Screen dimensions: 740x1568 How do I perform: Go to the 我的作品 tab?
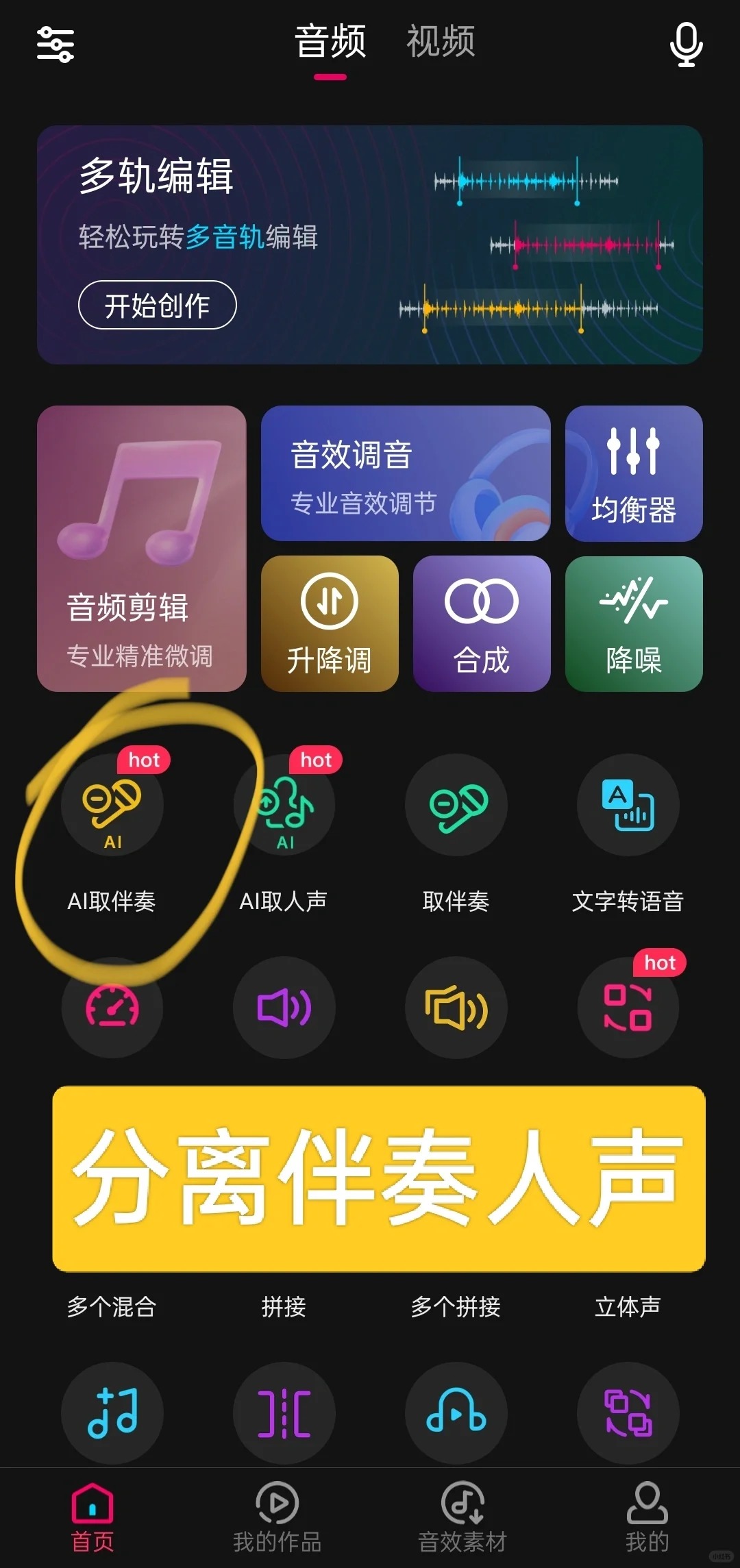pos(277,1517)
